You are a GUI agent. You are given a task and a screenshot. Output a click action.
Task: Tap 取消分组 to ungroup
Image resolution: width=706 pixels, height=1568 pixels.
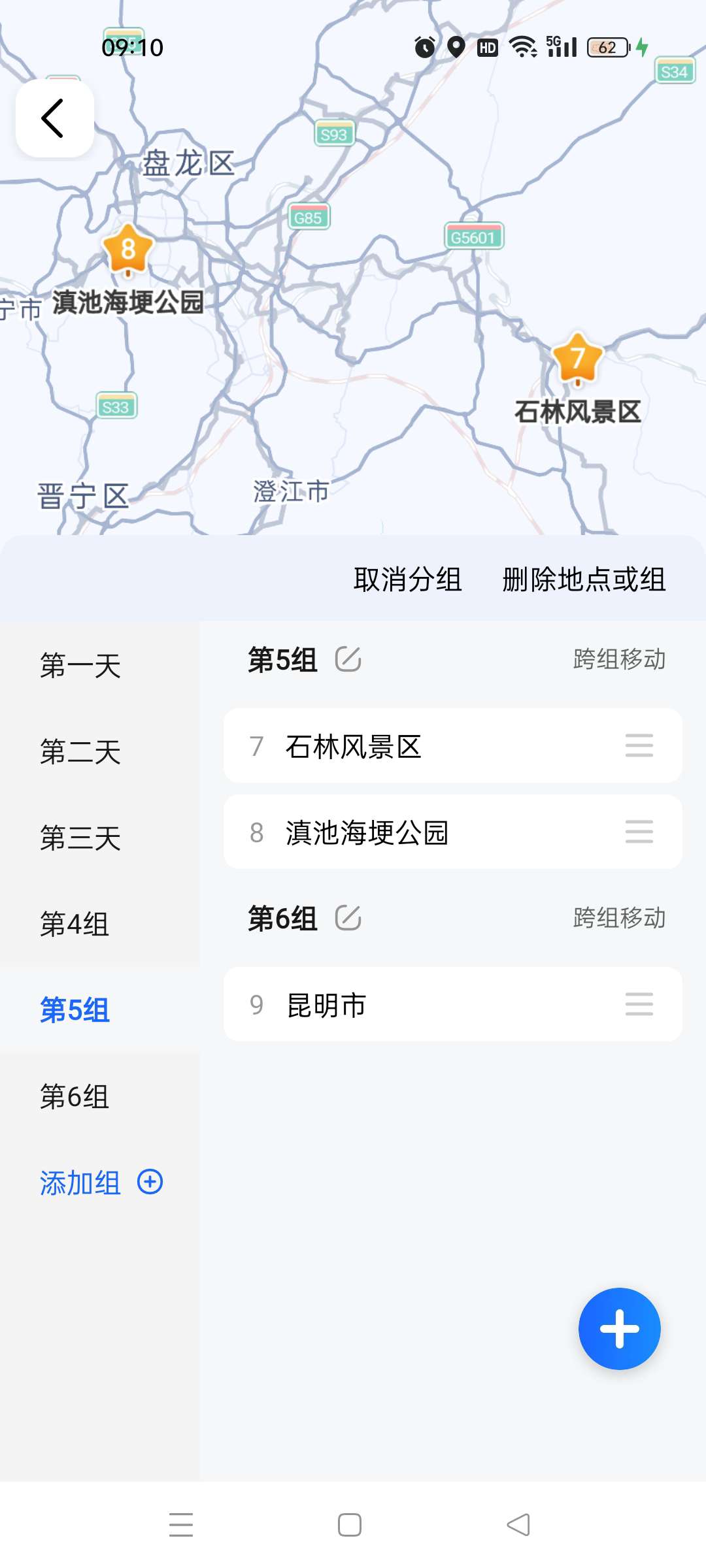[x=408, y=580]
